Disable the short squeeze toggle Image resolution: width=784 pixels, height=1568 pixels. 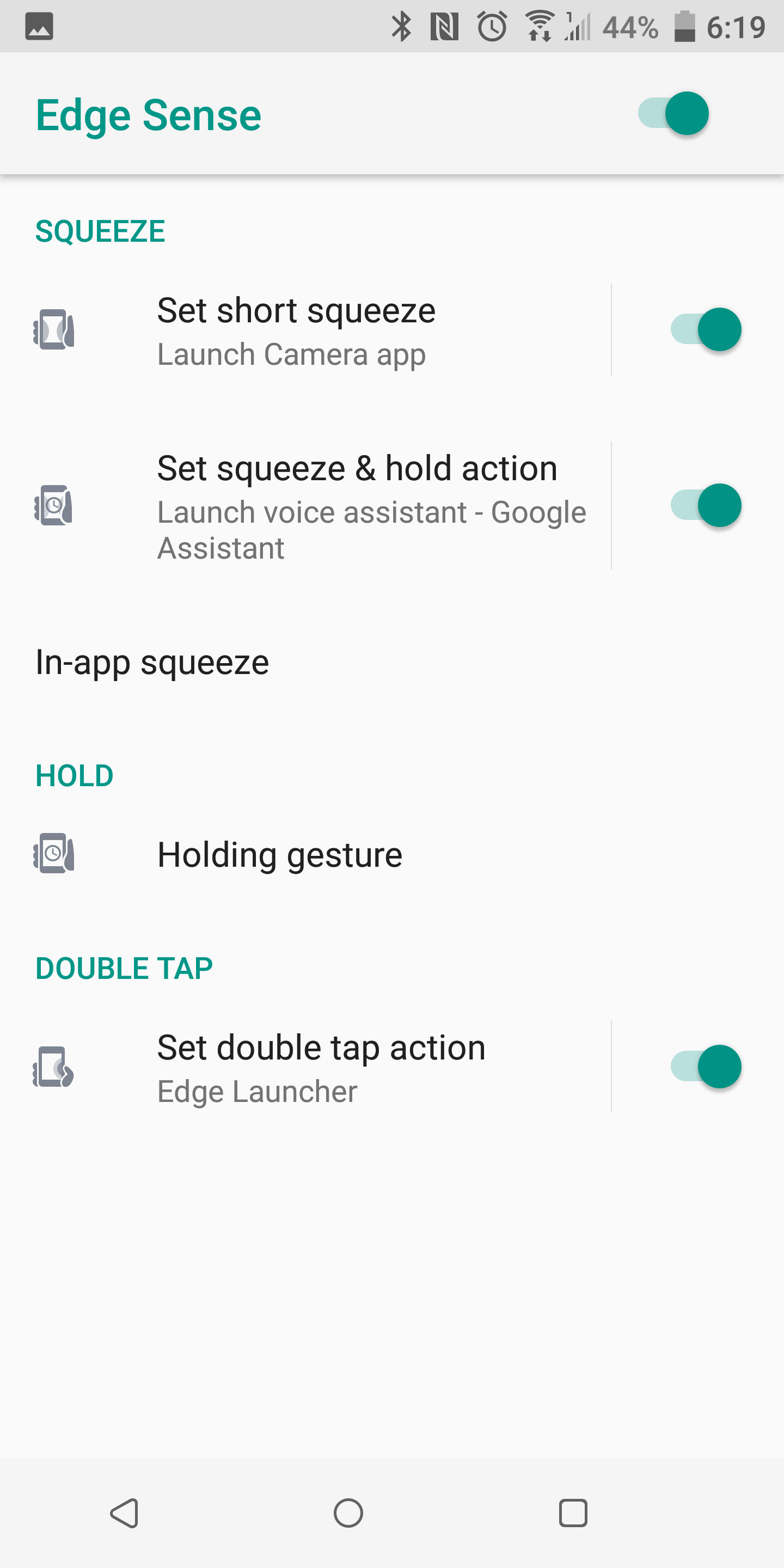pos(706,330)
